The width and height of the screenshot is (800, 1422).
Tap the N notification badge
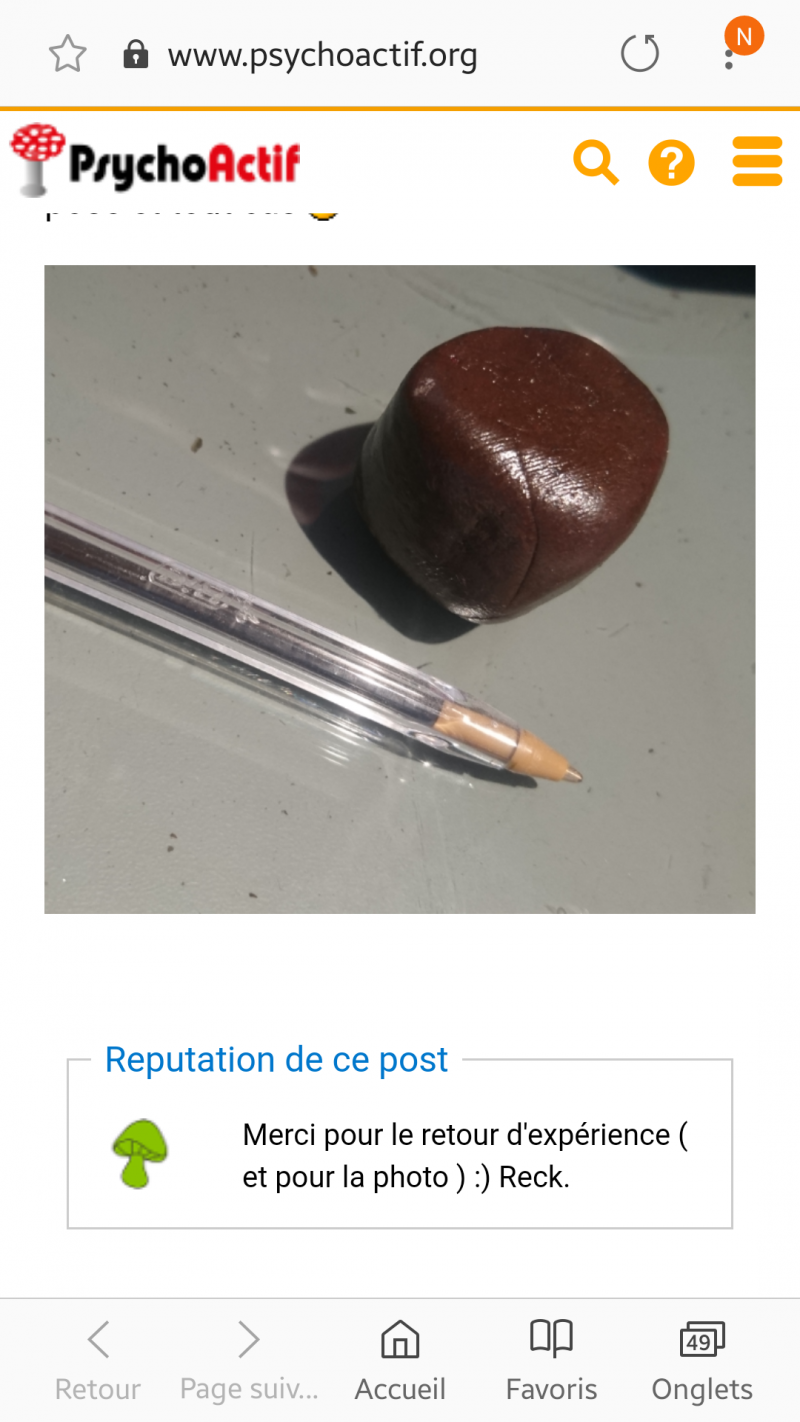click(x=743, y=36)
